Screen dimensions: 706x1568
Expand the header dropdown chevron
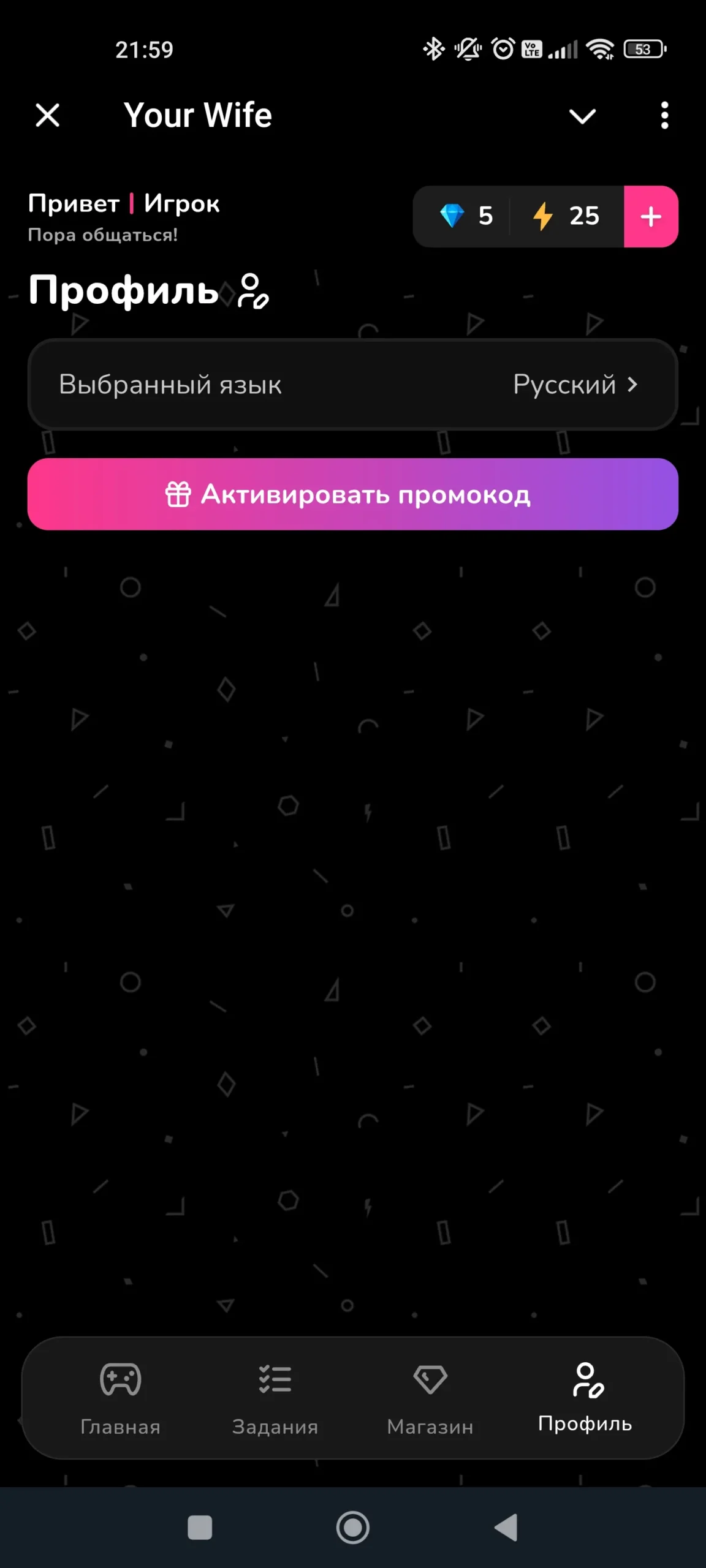tap(582, 116)
